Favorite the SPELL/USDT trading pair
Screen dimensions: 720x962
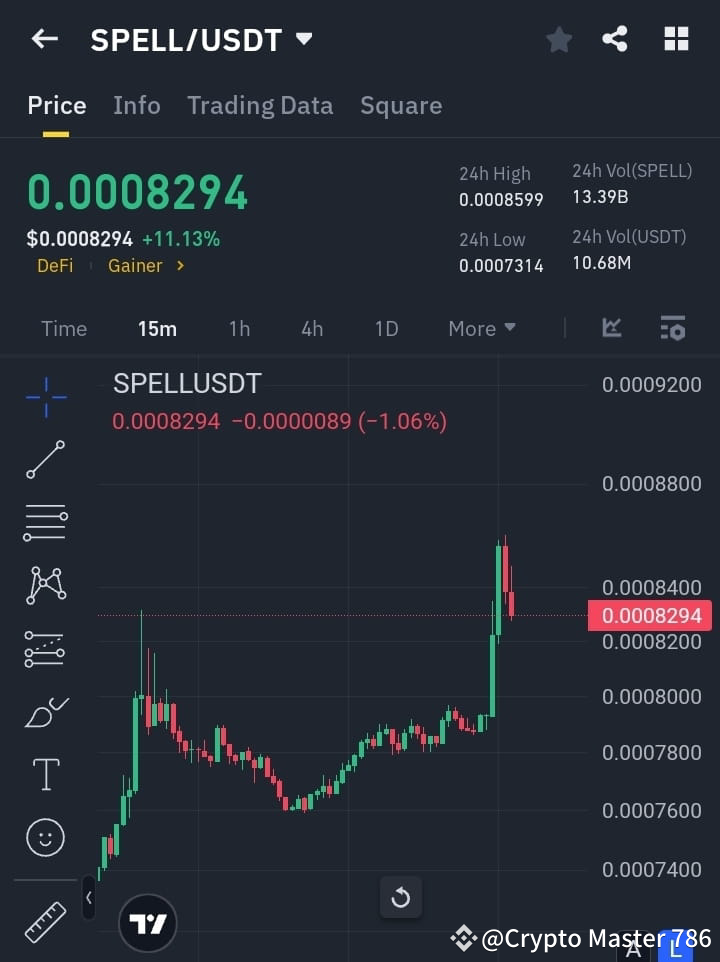click(559, 39)
